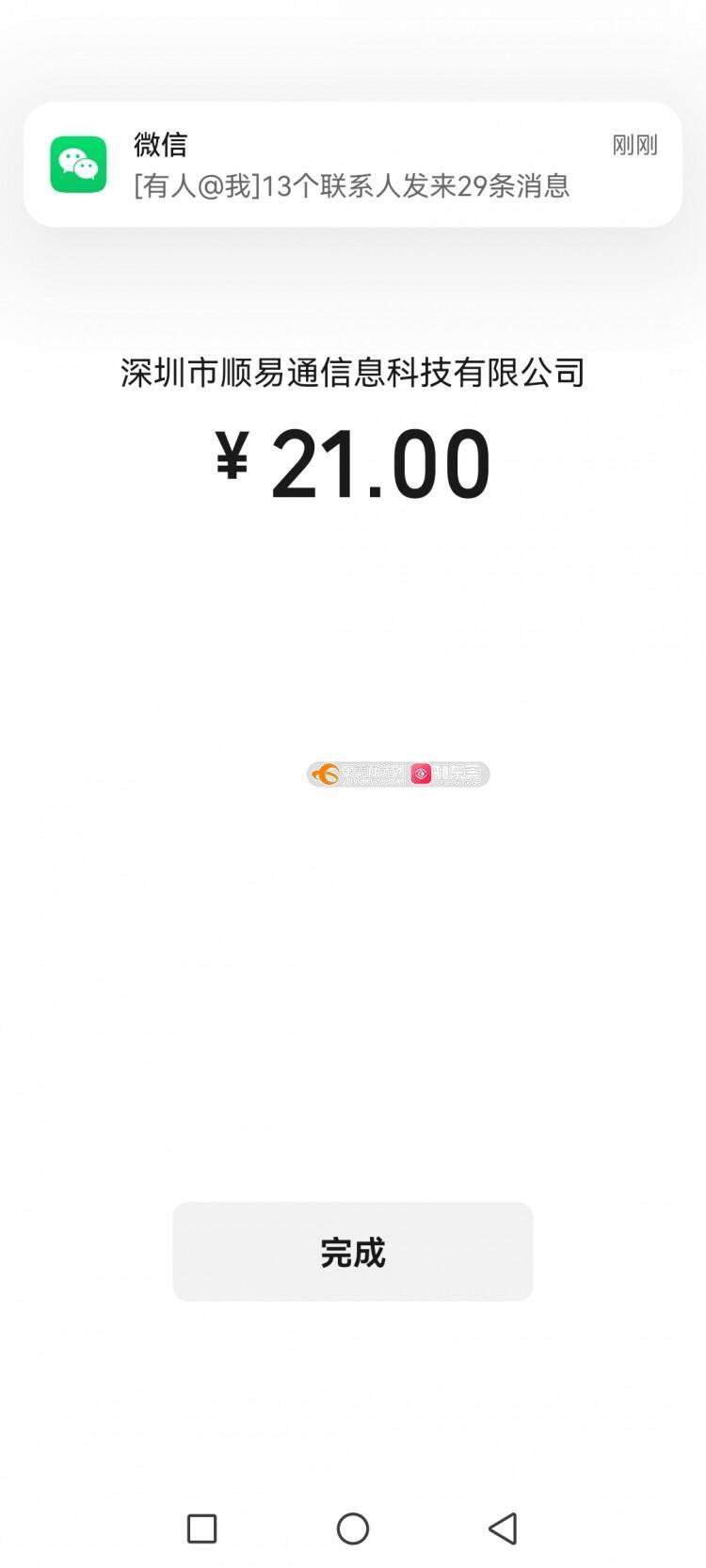This screenshot has width=706, height=1568.
Task: Go back using the system back button
Action: pyautogui.click(x=503, y=1528)
